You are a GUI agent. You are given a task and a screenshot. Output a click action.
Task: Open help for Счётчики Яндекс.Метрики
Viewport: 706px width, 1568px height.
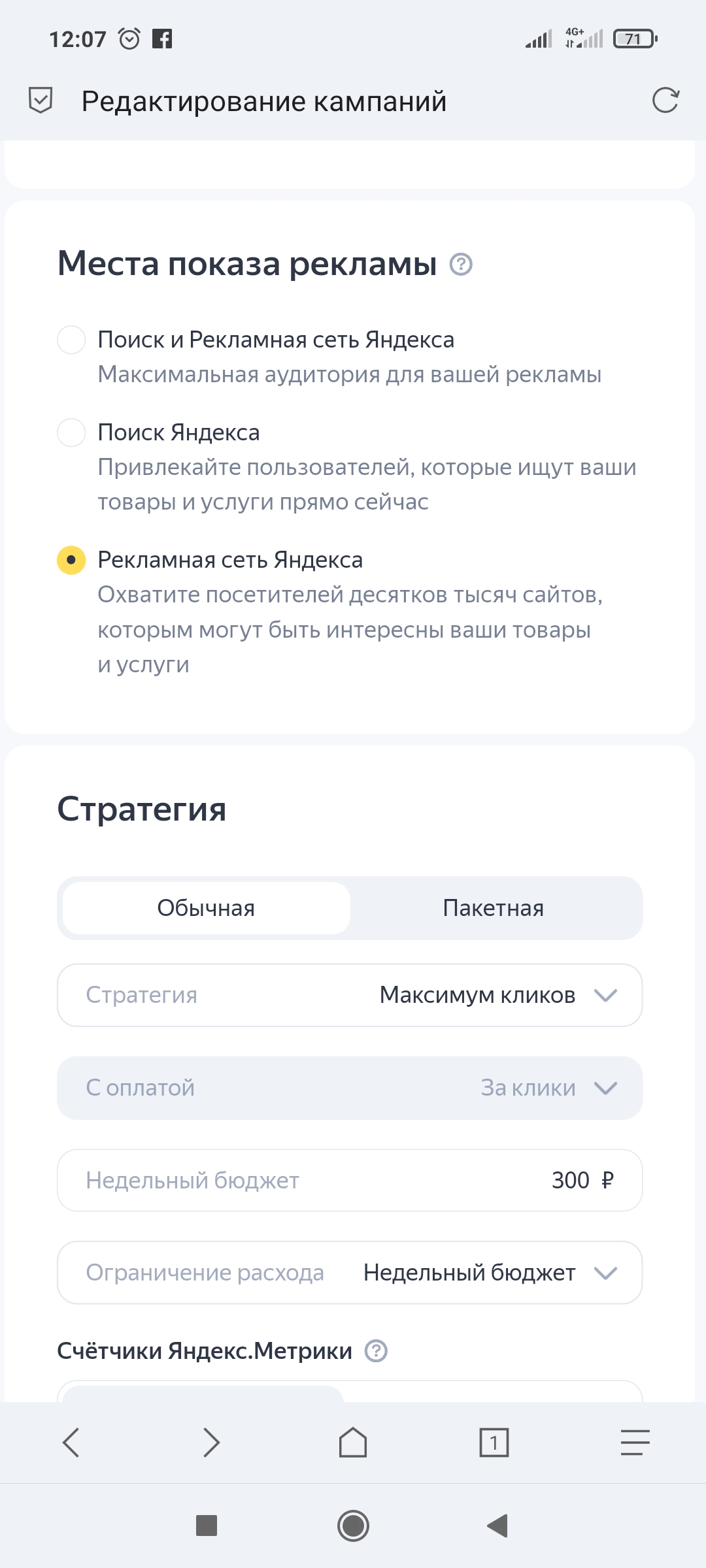(376, 1350)
